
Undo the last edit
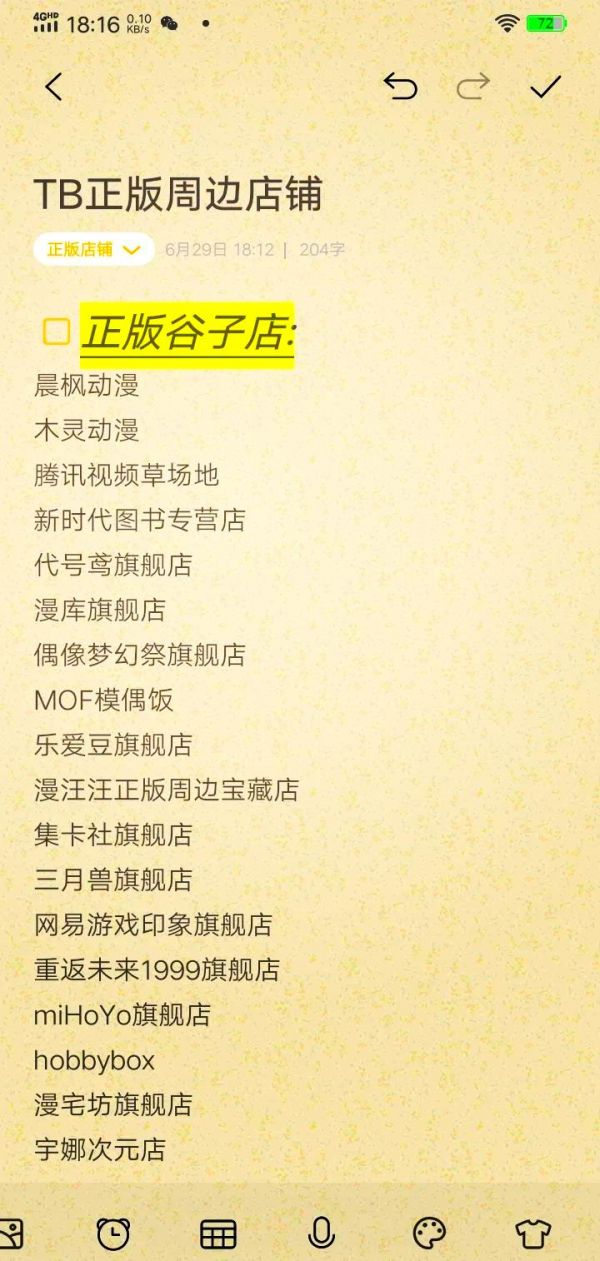(400, 88)
